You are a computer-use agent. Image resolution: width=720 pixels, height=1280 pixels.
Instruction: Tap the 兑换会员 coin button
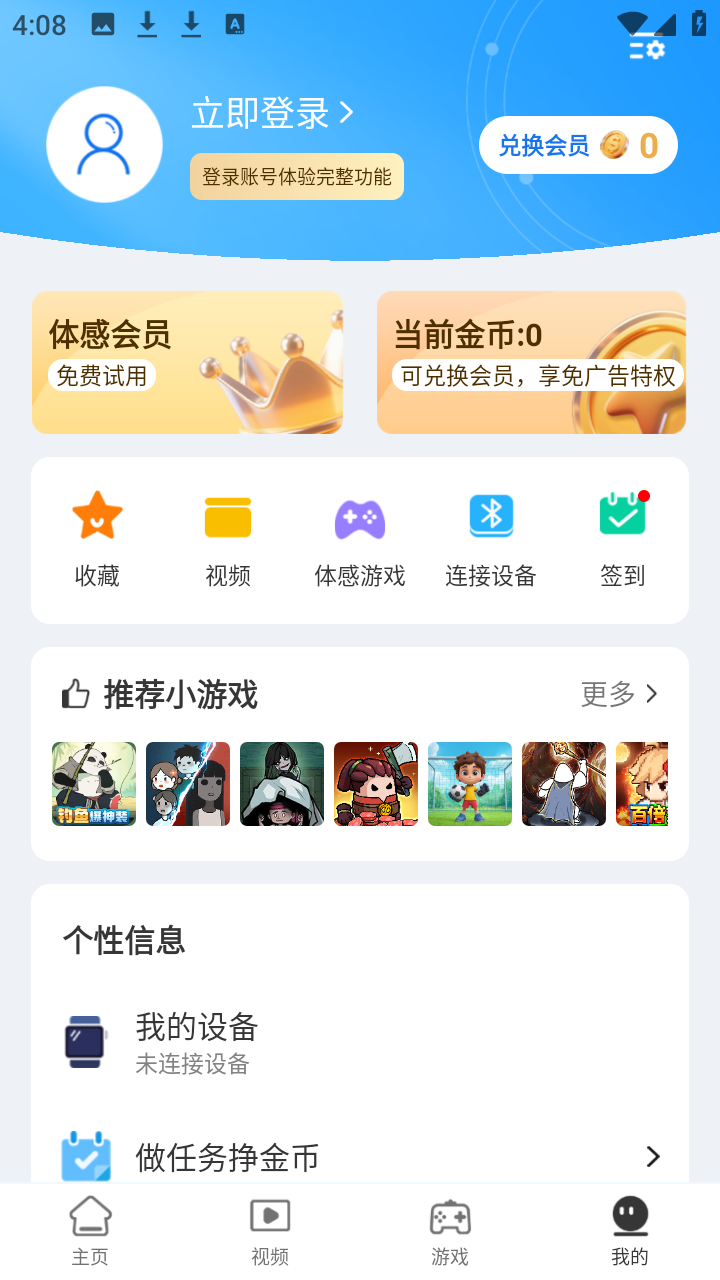tap(578, 146)
